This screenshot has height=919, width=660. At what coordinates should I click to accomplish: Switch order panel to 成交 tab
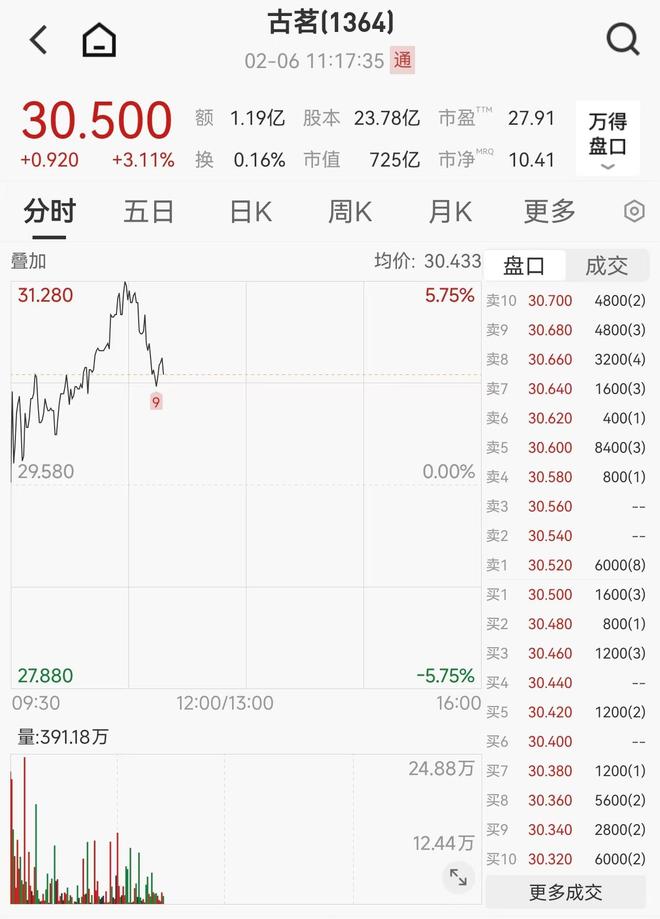(606, 266)
